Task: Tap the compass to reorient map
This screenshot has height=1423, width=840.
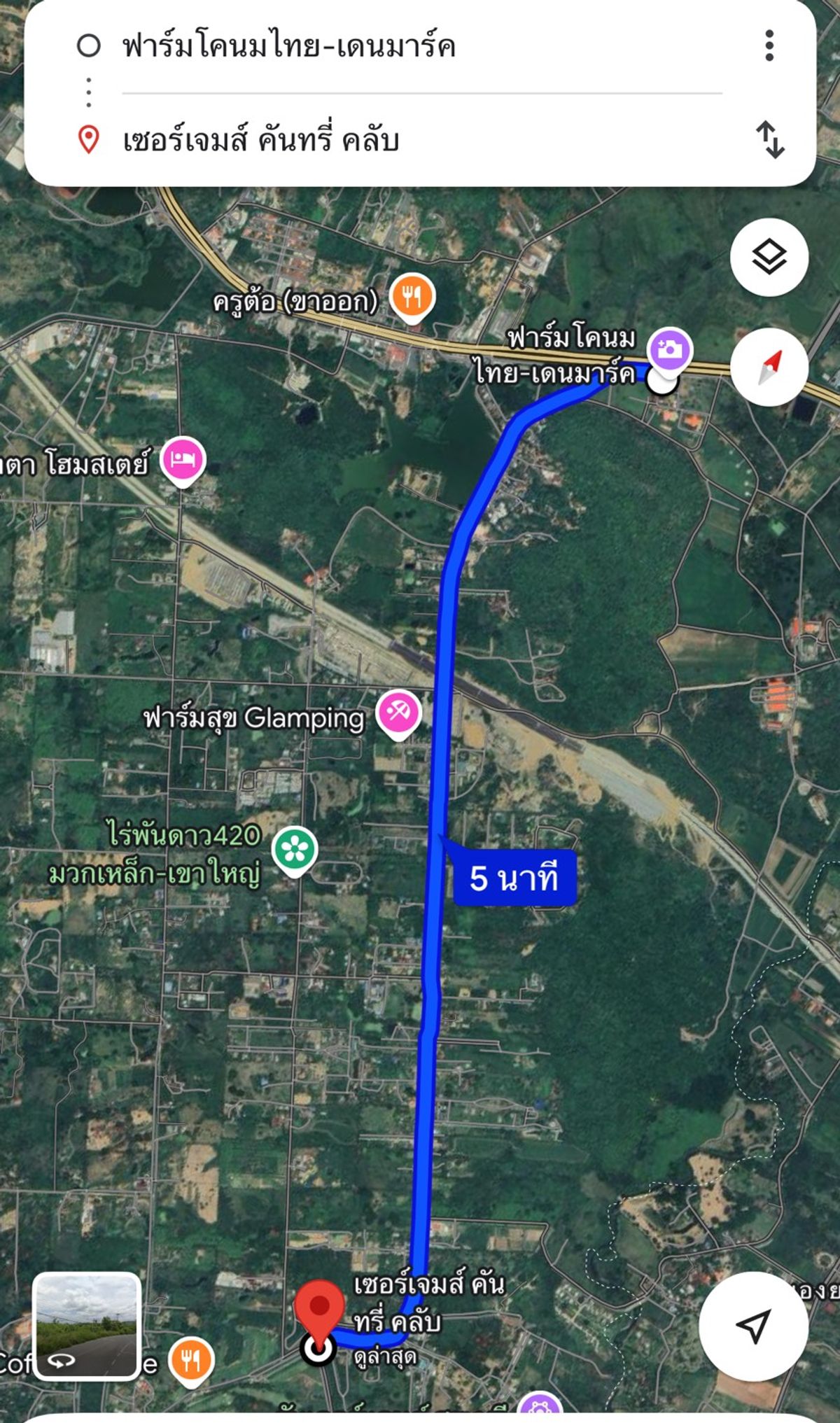Action: (x=769, y=367)
